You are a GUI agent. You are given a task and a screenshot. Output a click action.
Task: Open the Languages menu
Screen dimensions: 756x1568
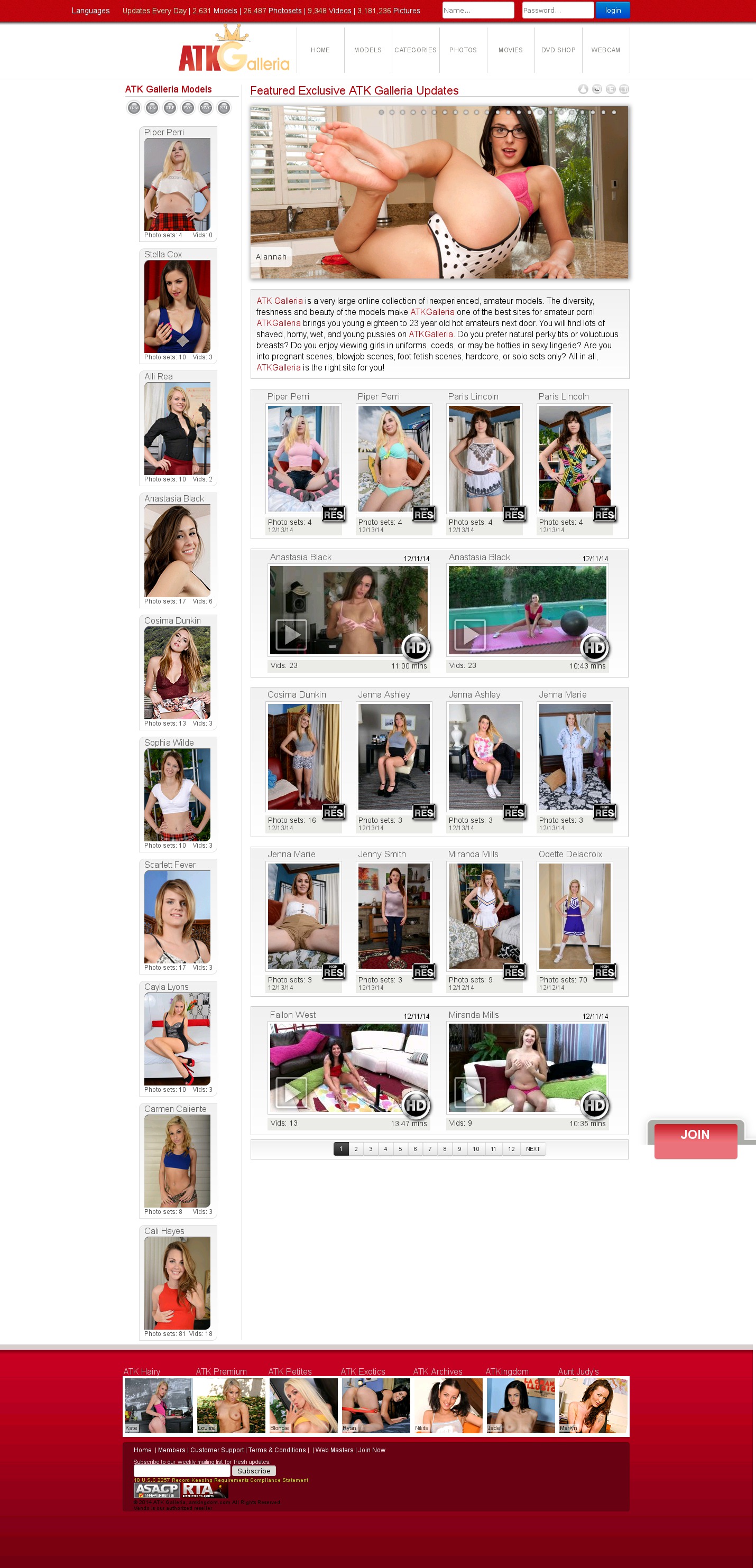pos(91,11)
